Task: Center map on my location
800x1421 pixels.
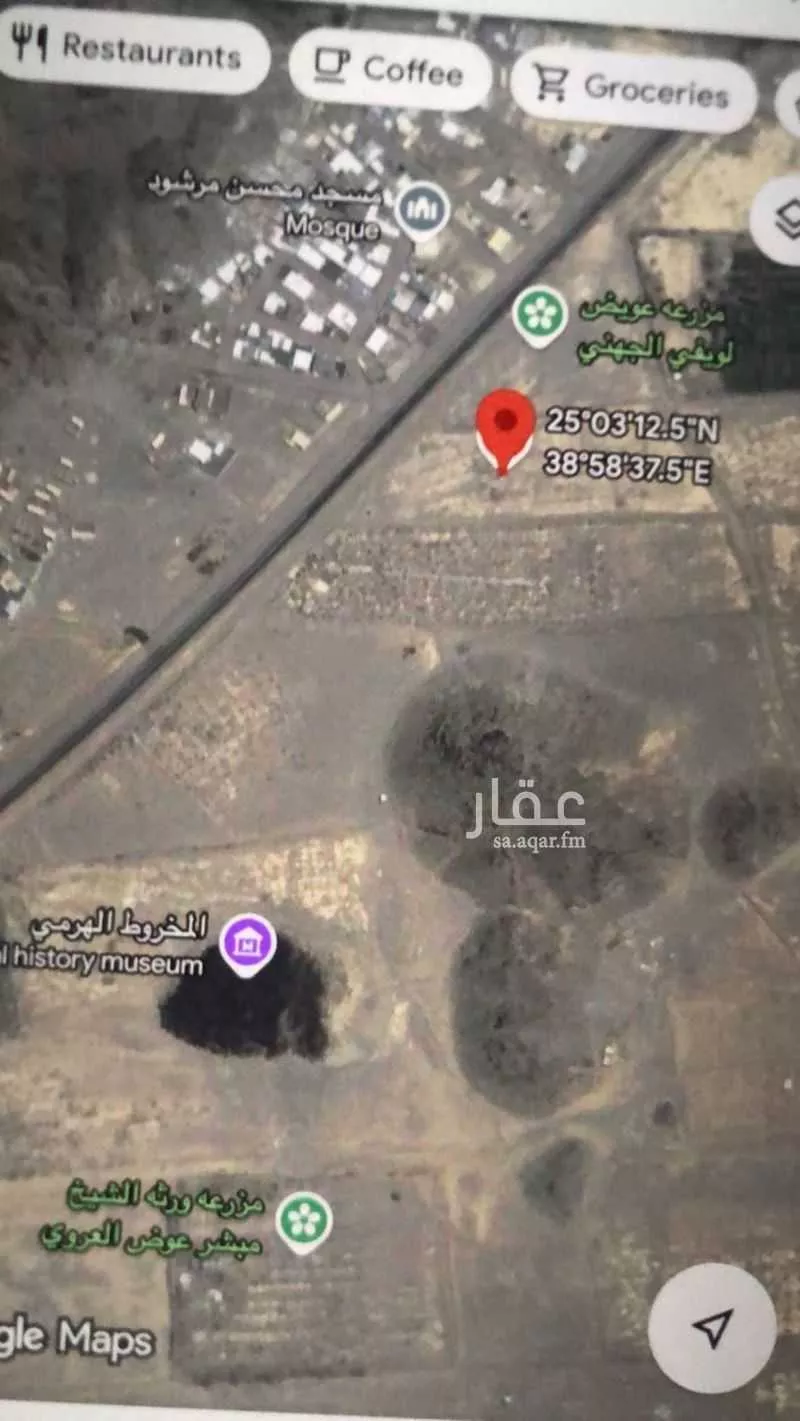Action: coord(711,1326)
